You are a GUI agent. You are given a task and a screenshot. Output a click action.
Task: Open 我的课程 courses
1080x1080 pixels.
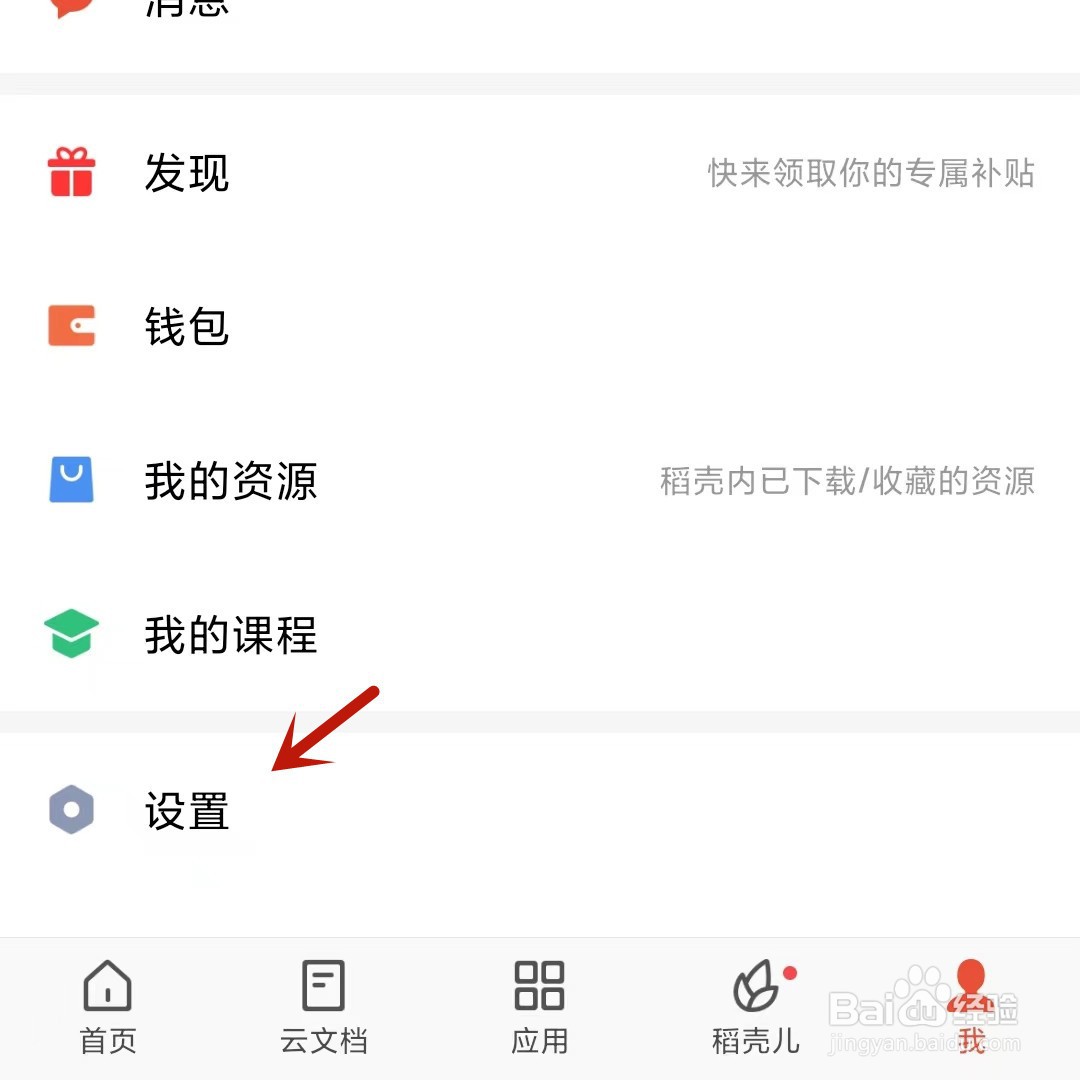click(540, 634)
